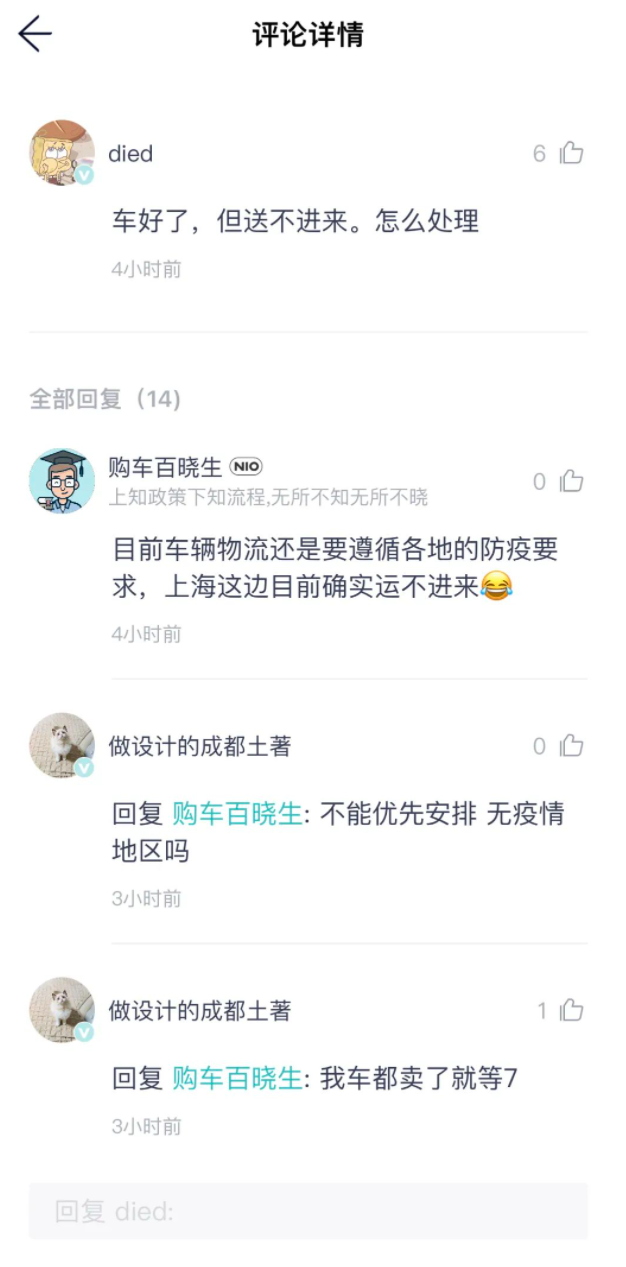Tap the 购车百晓生 mention in the 不能优先安排 reply
This screenshot has width=626, height=1267.
click(237, 814)
